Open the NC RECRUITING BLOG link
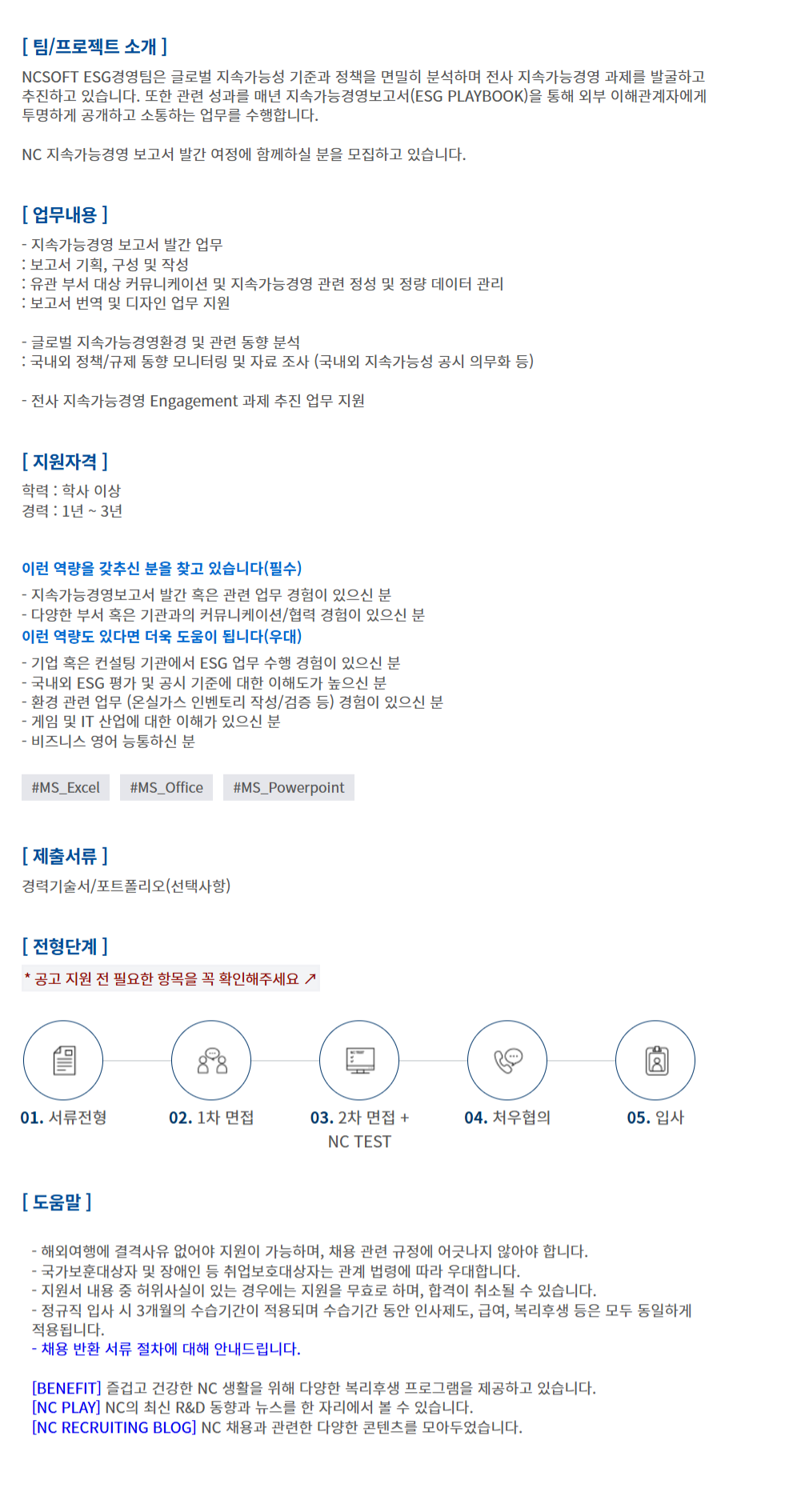 point(114,1427)
